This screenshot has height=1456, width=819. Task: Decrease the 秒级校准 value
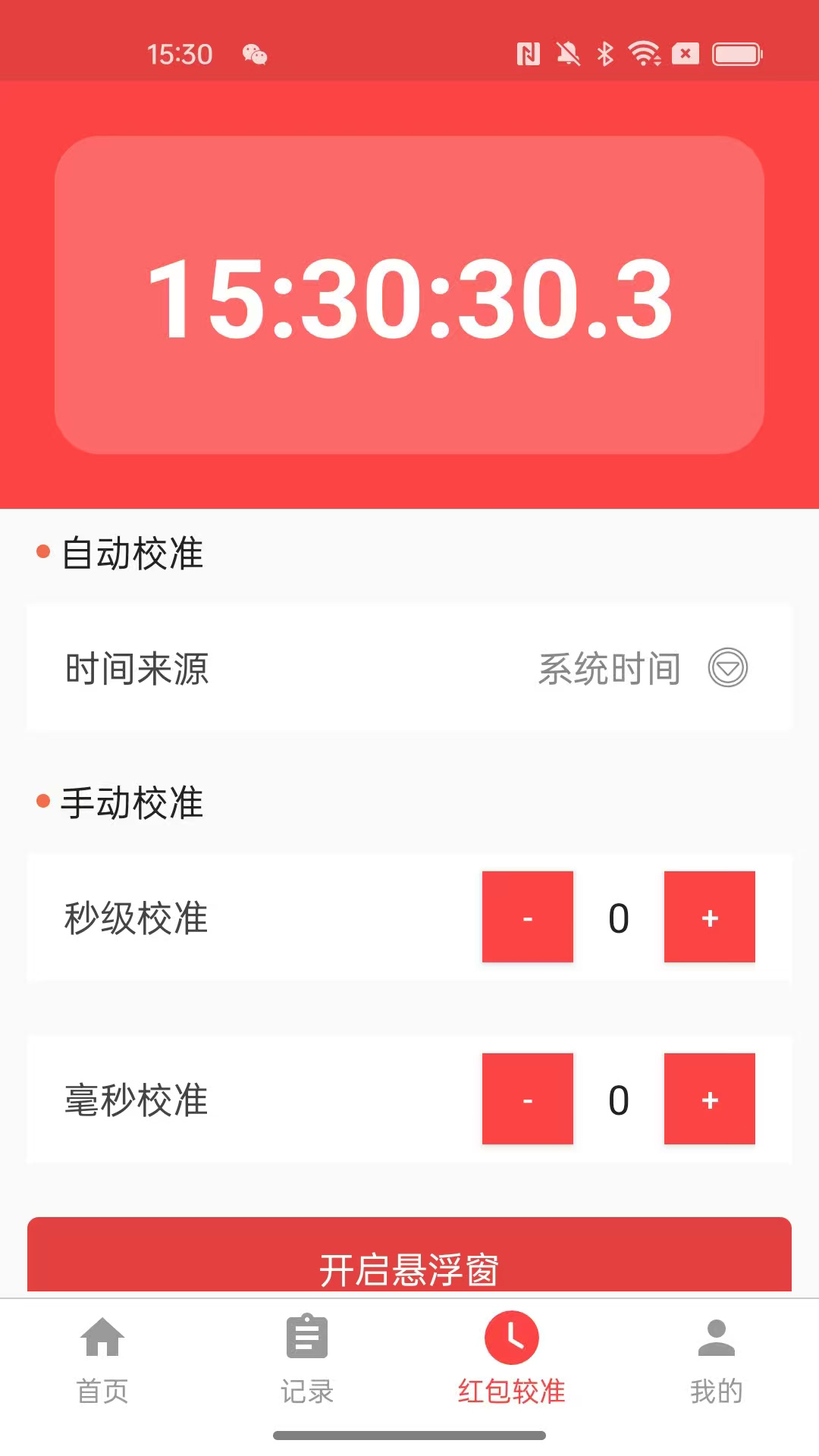[527, 917]
